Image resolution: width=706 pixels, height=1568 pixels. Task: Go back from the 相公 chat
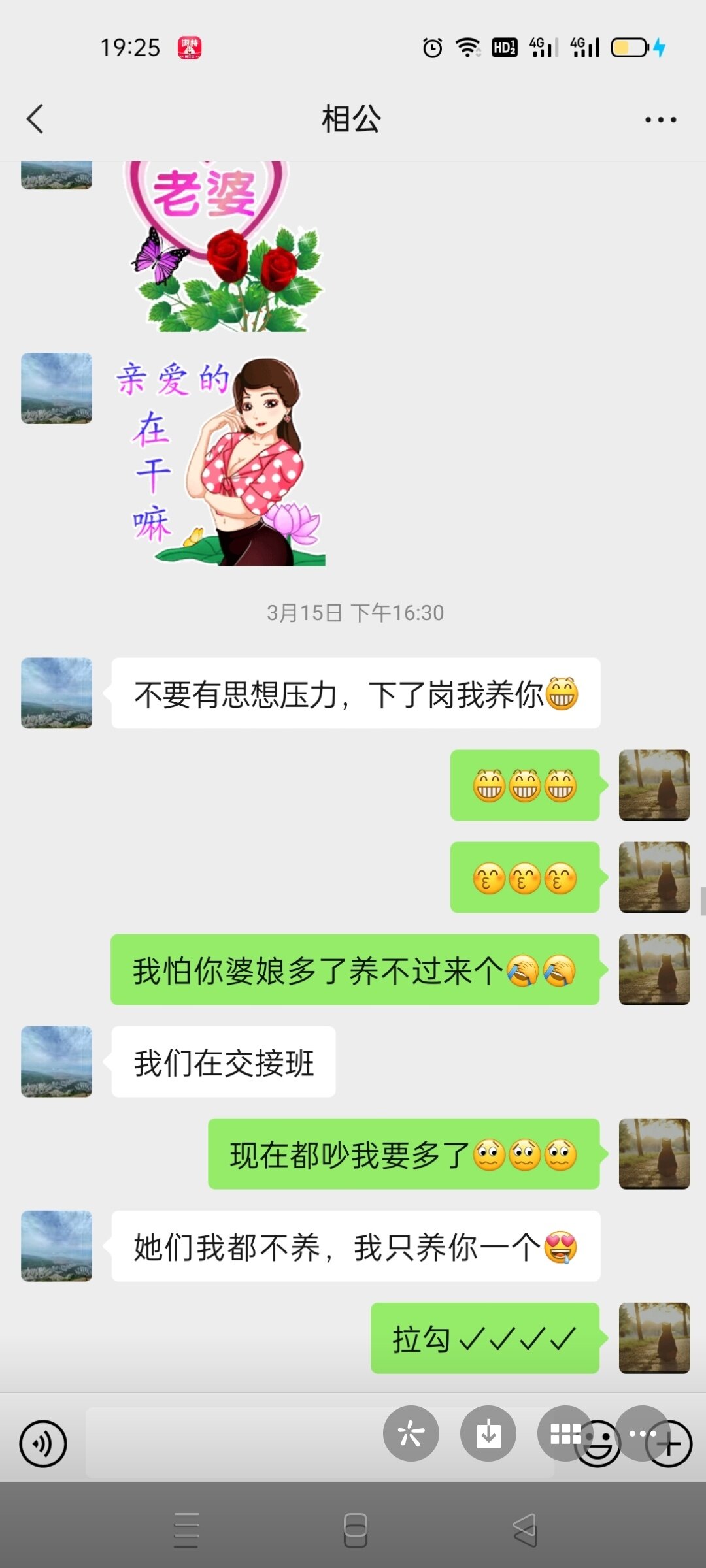pyautogui.click(x=35, y=119)
